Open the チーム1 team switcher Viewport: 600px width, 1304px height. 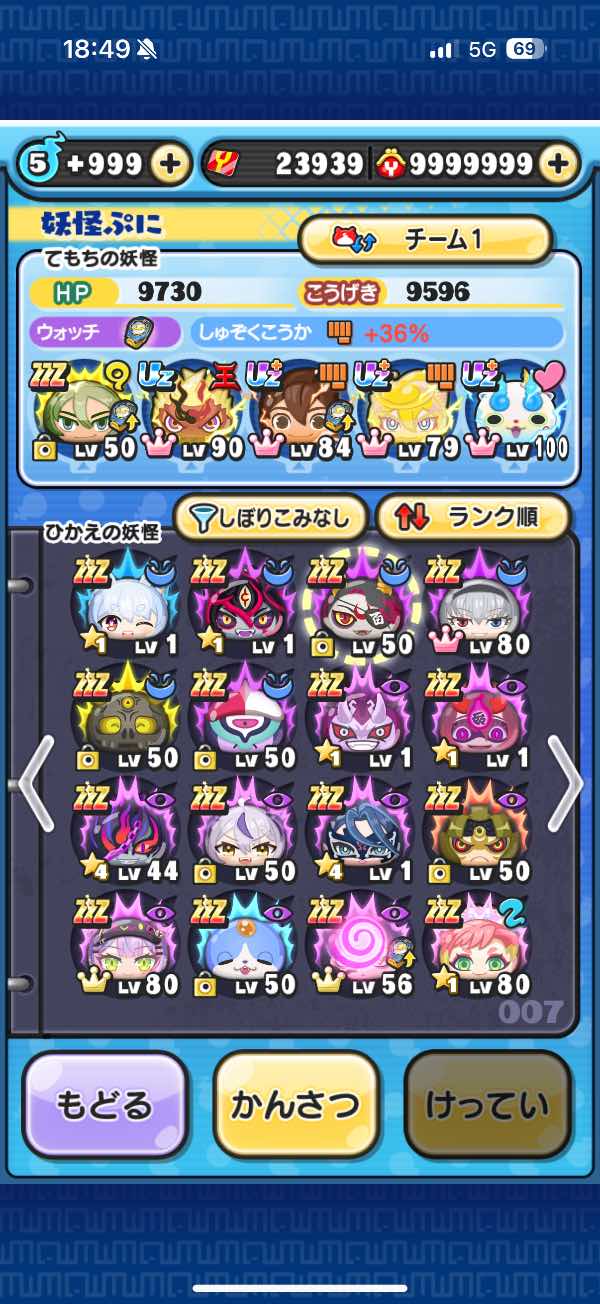click(426, 239)
